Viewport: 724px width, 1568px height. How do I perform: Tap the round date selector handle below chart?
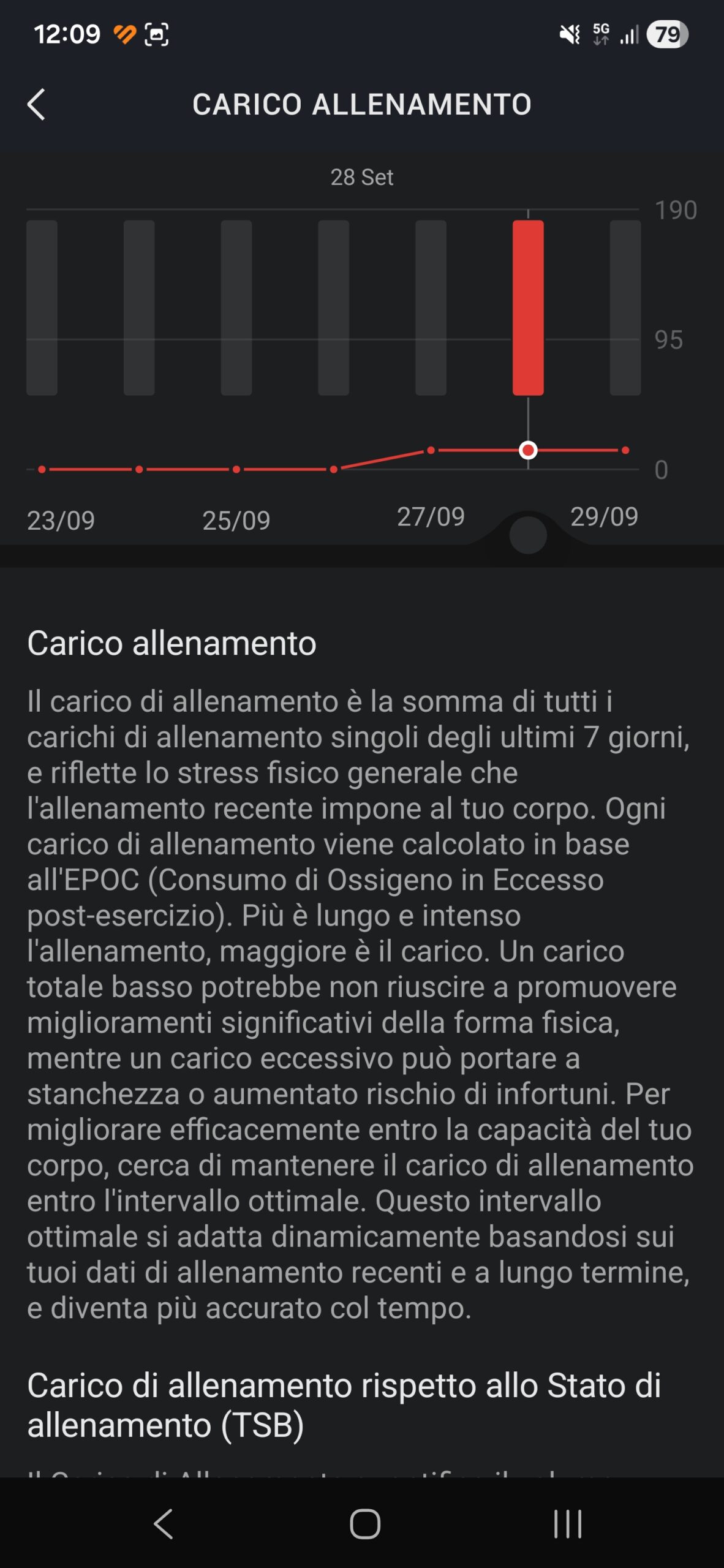(528, 535)
